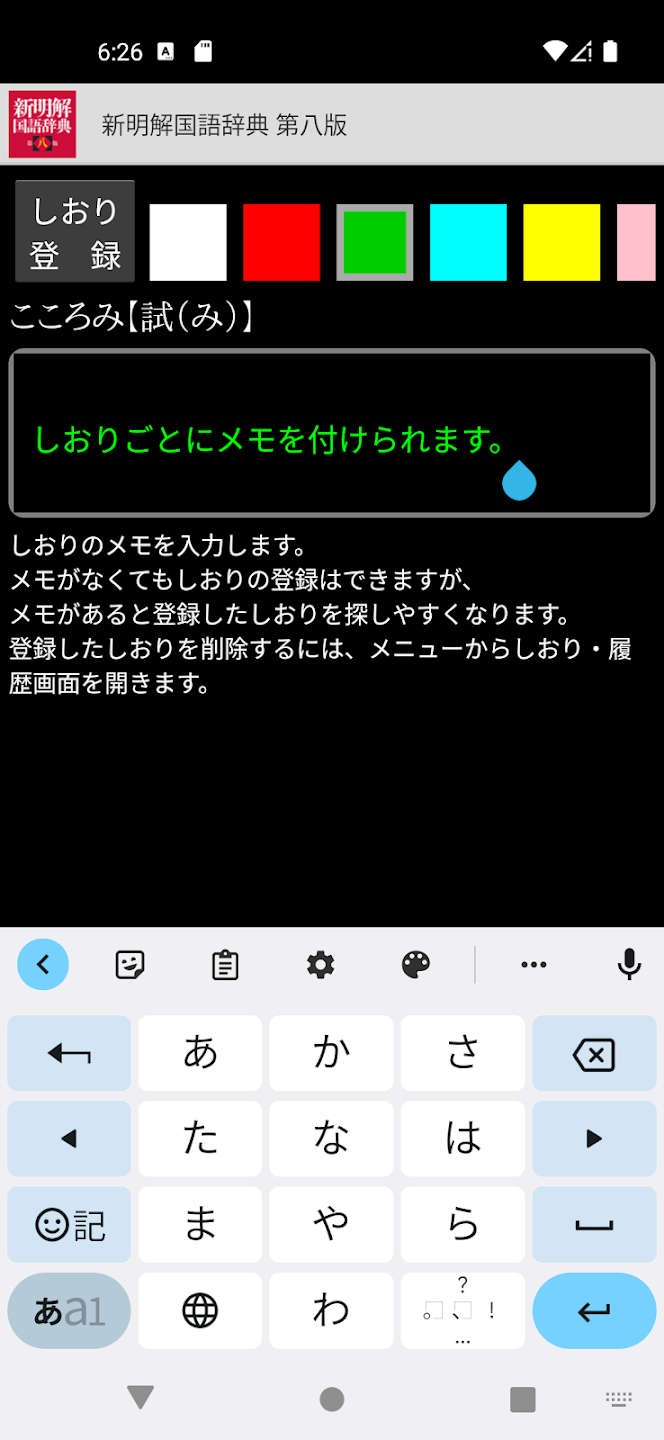Focus the bookmark memo text field
This screenshot has width=664, height=1440.
pyautogui.click(x=332, y=432)
